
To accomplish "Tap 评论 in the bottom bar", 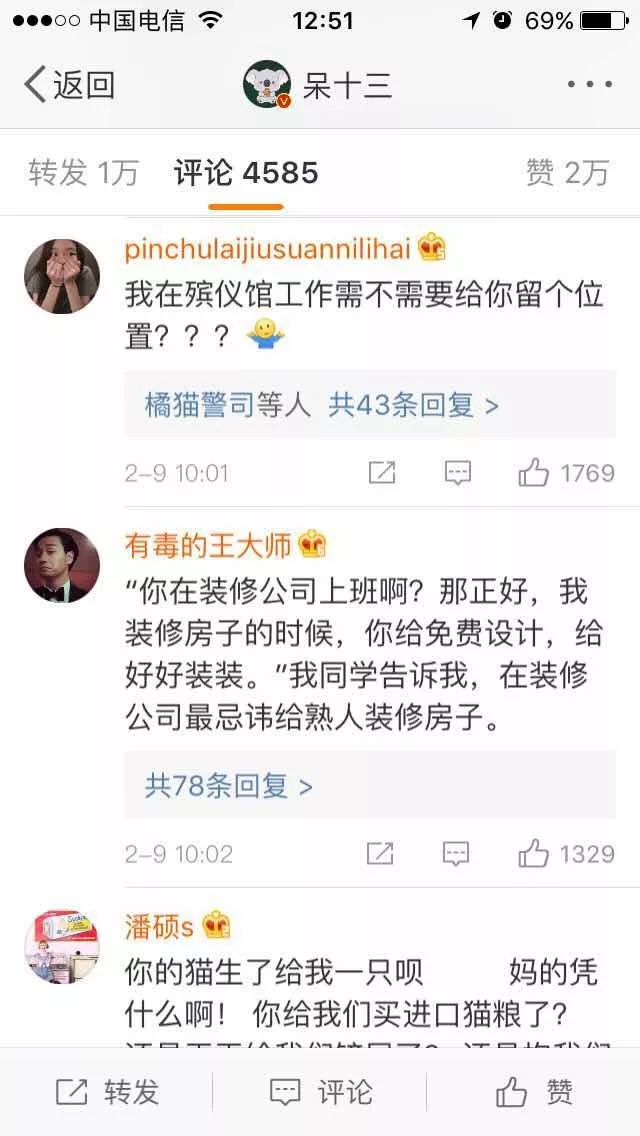I will click(321, 1092).
